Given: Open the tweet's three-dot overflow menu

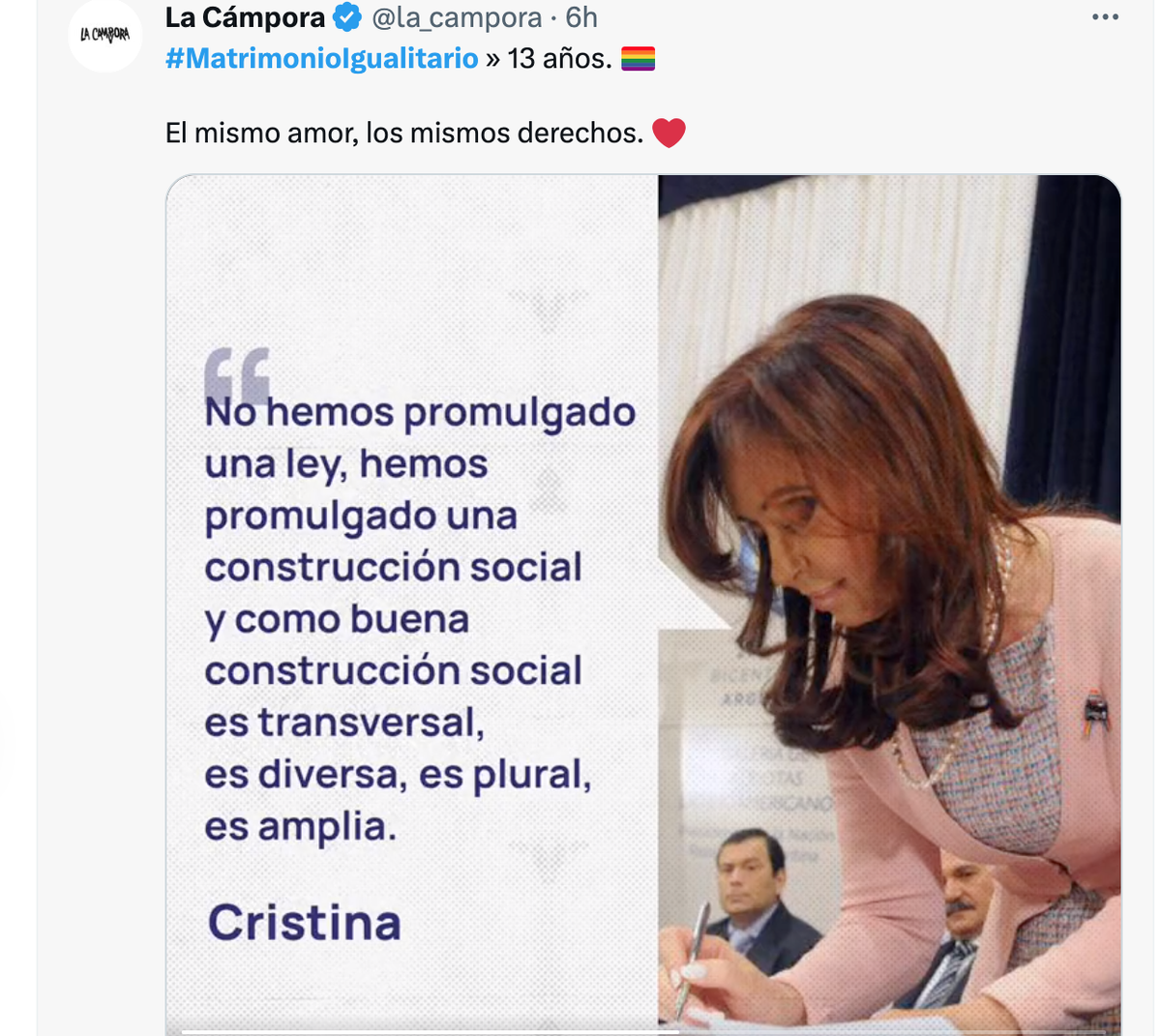Looking at the screenshot, I should 1105,17.
